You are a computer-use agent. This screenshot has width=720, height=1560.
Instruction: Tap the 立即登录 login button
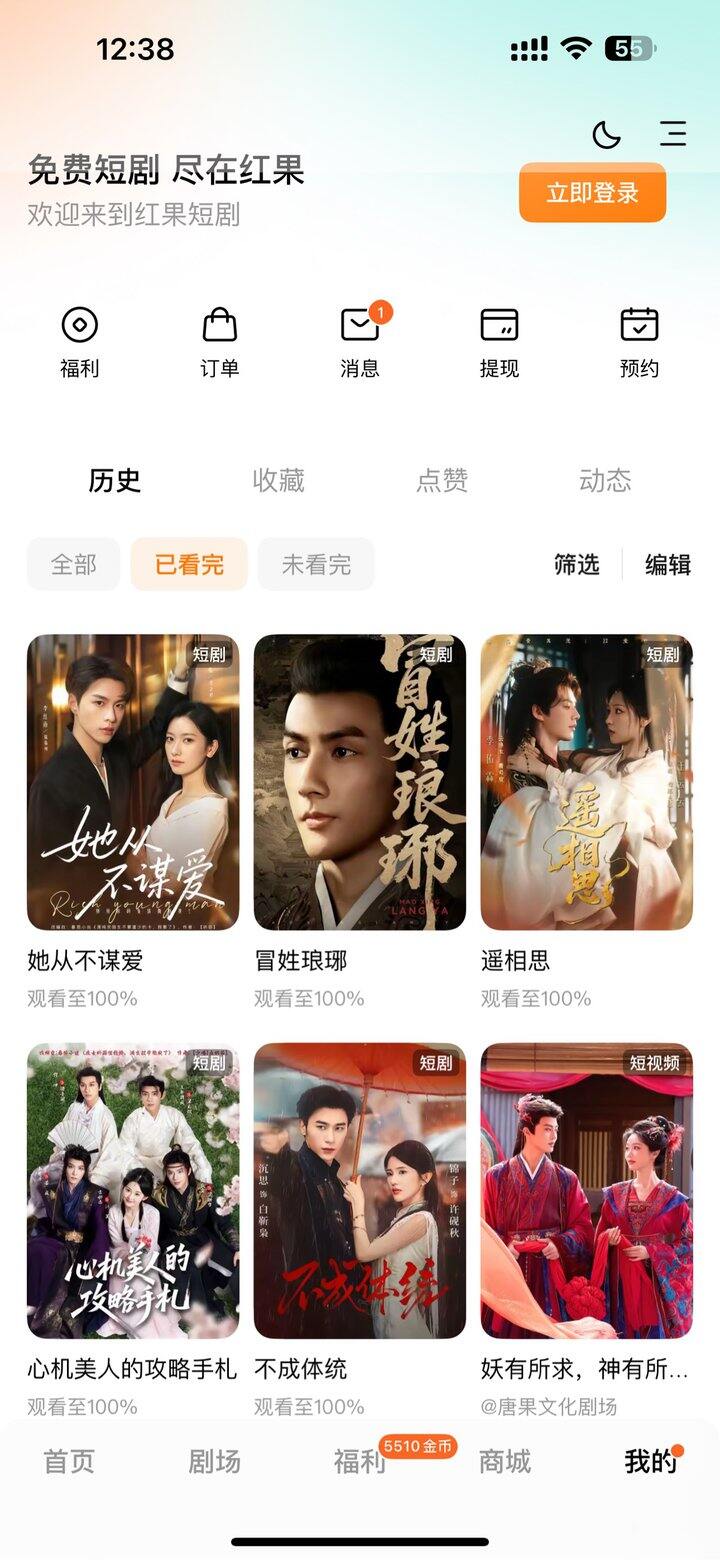pos(591,193)
